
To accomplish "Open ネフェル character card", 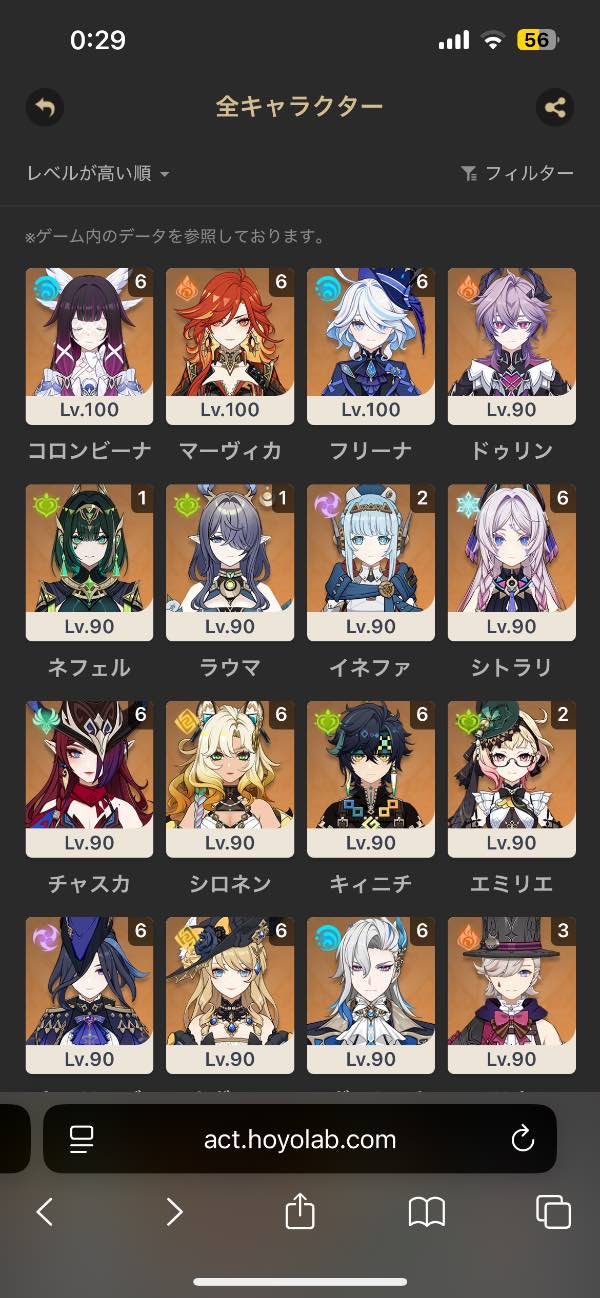I will [90, 562].
